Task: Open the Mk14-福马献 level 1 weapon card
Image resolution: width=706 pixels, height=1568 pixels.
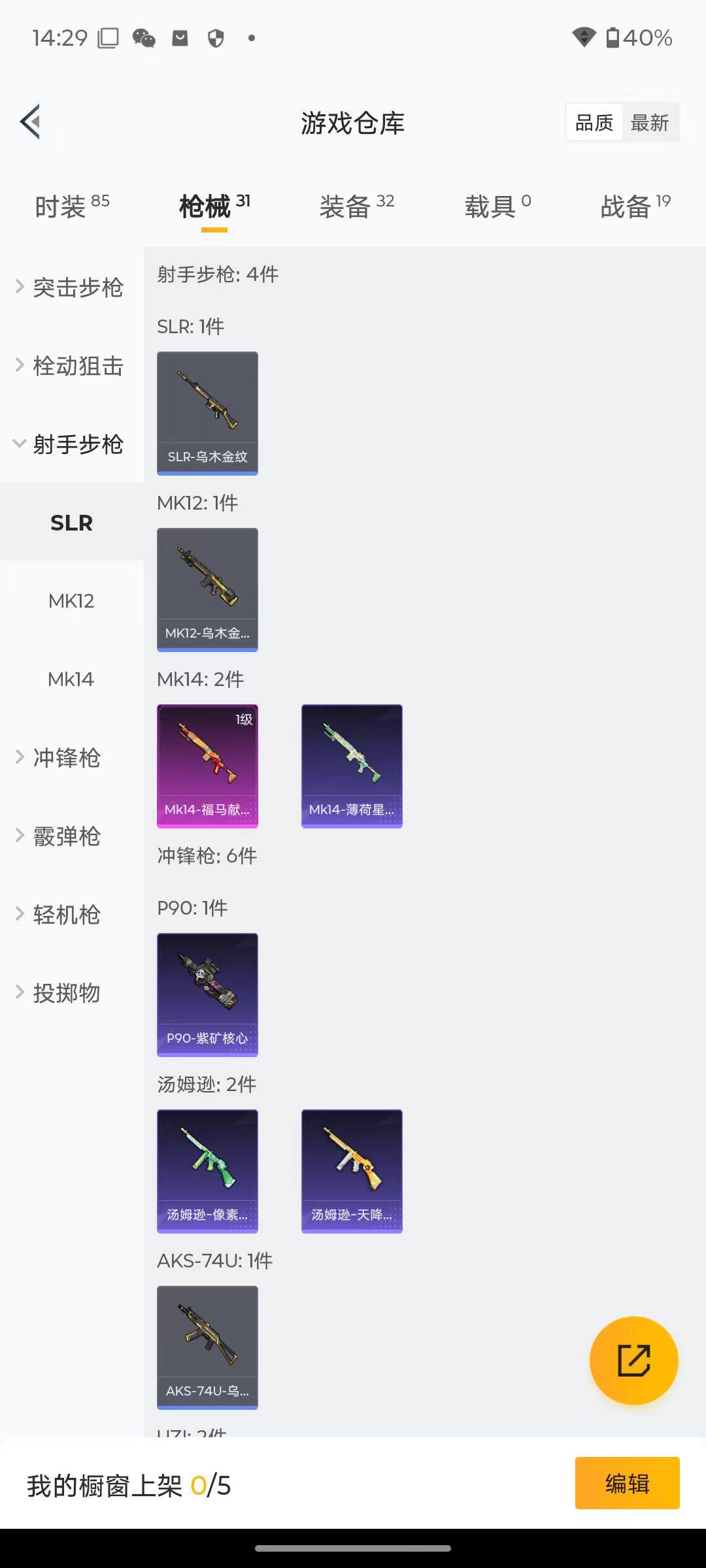Action: [x=207, y=766]
